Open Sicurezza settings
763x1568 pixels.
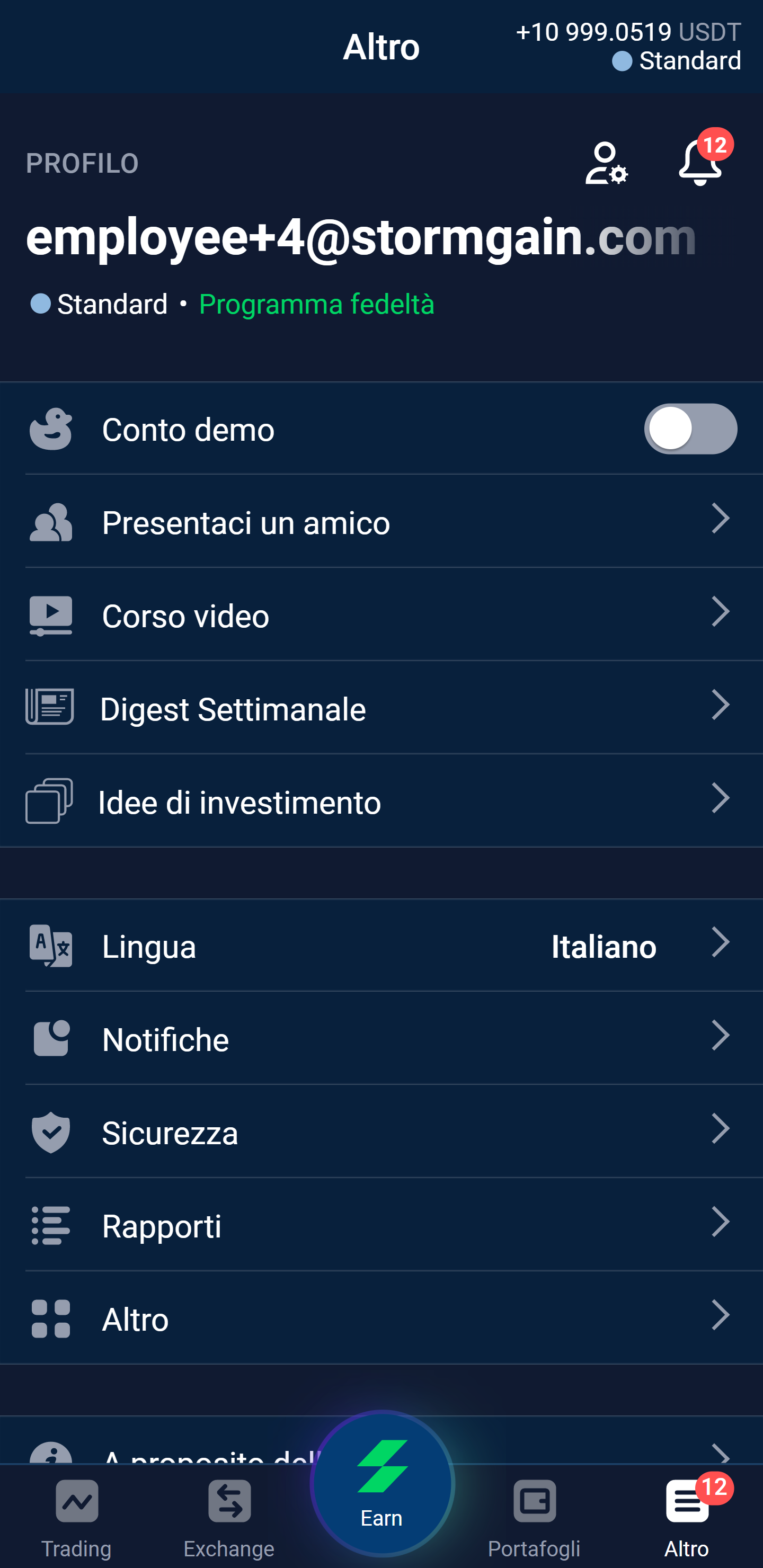click(381, 1132)
